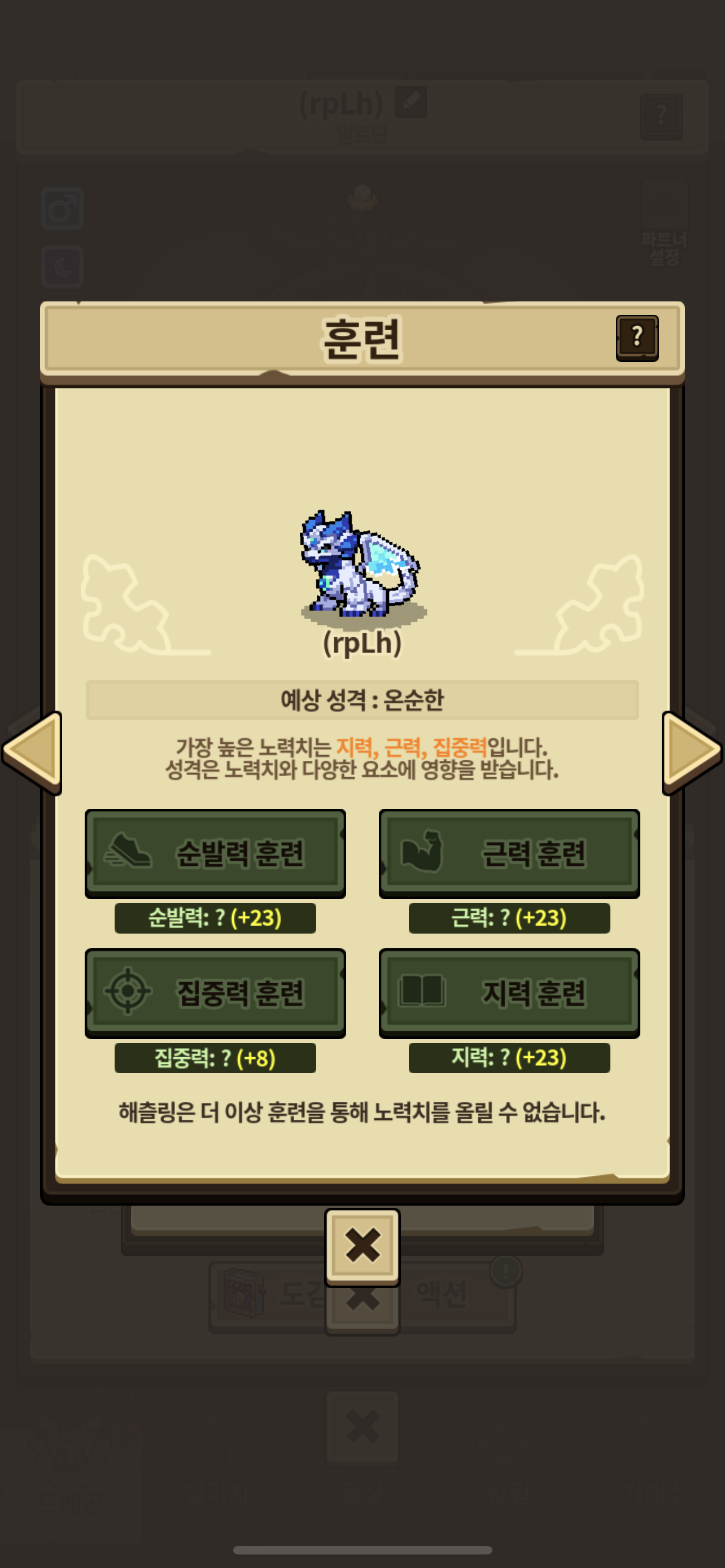725x1568 pixels.
Task: Choose the 집중력 훈련 button
Action: click(216, 993)
